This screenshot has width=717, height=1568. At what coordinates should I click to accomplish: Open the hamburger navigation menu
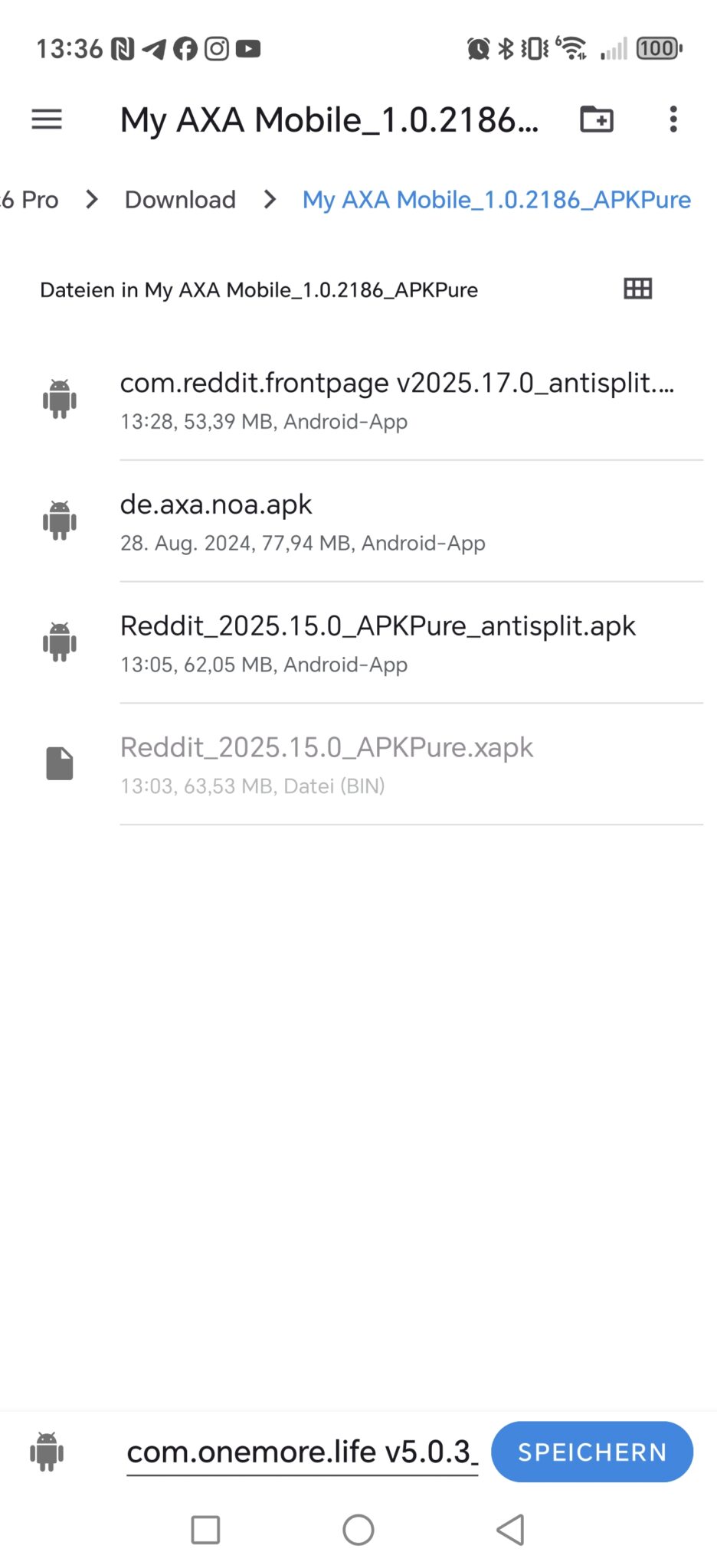[x=46, y=119]
